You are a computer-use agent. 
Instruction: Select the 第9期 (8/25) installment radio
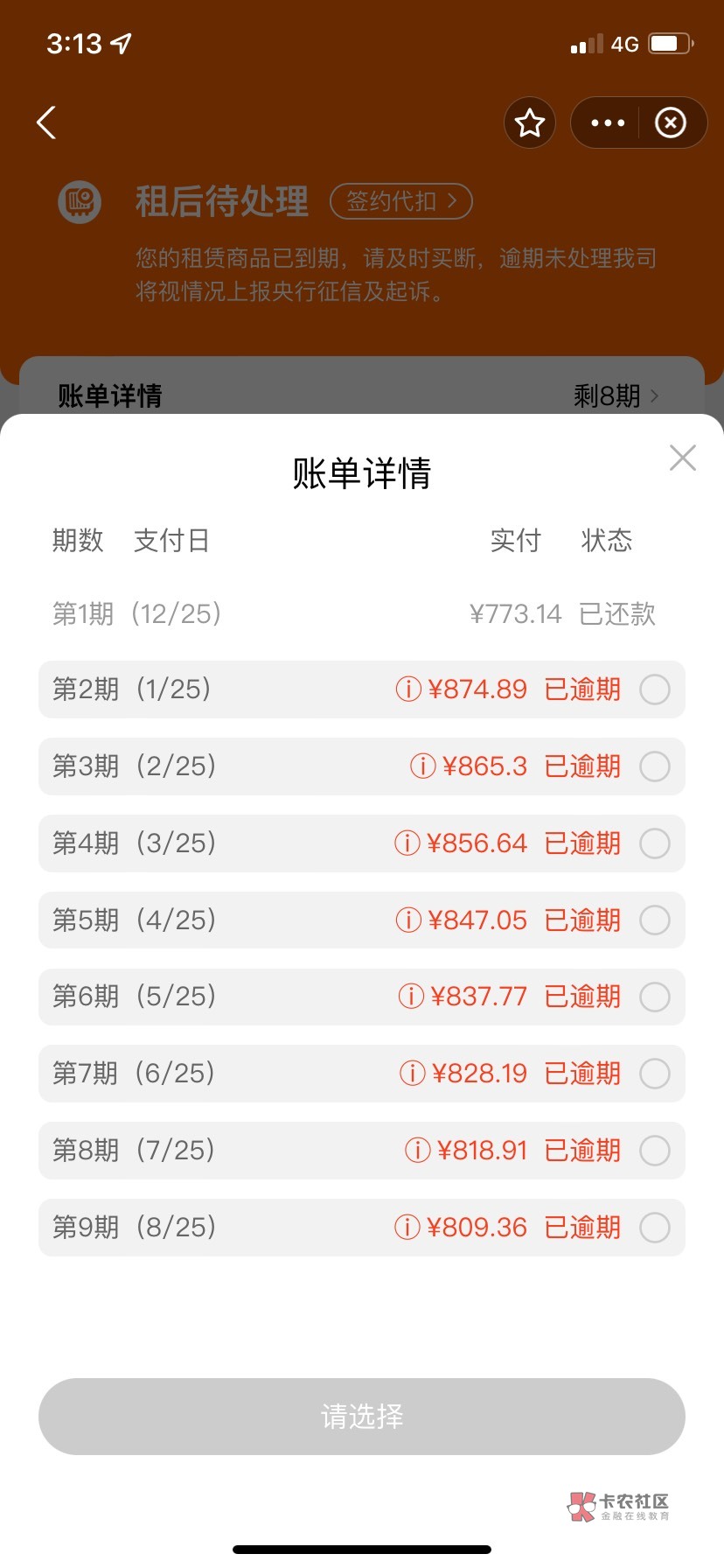pos(655,1228)
